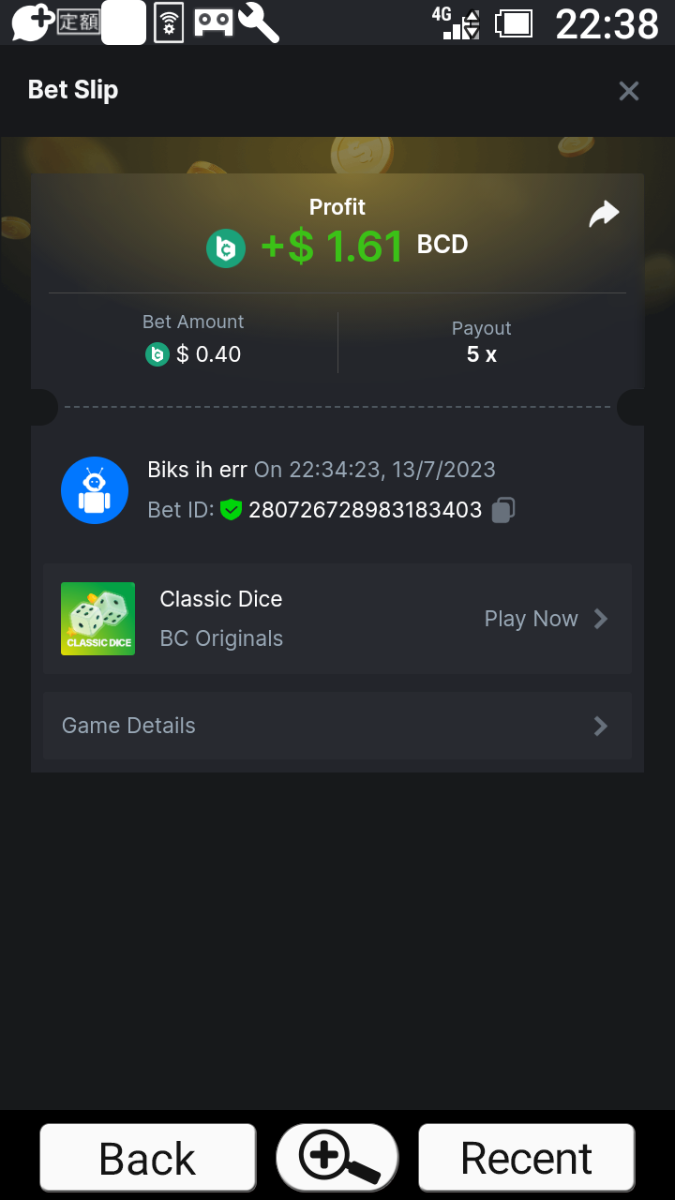Share this bet slip profit
This screenshot has width=675, height=1200.
tap(604, 214)
